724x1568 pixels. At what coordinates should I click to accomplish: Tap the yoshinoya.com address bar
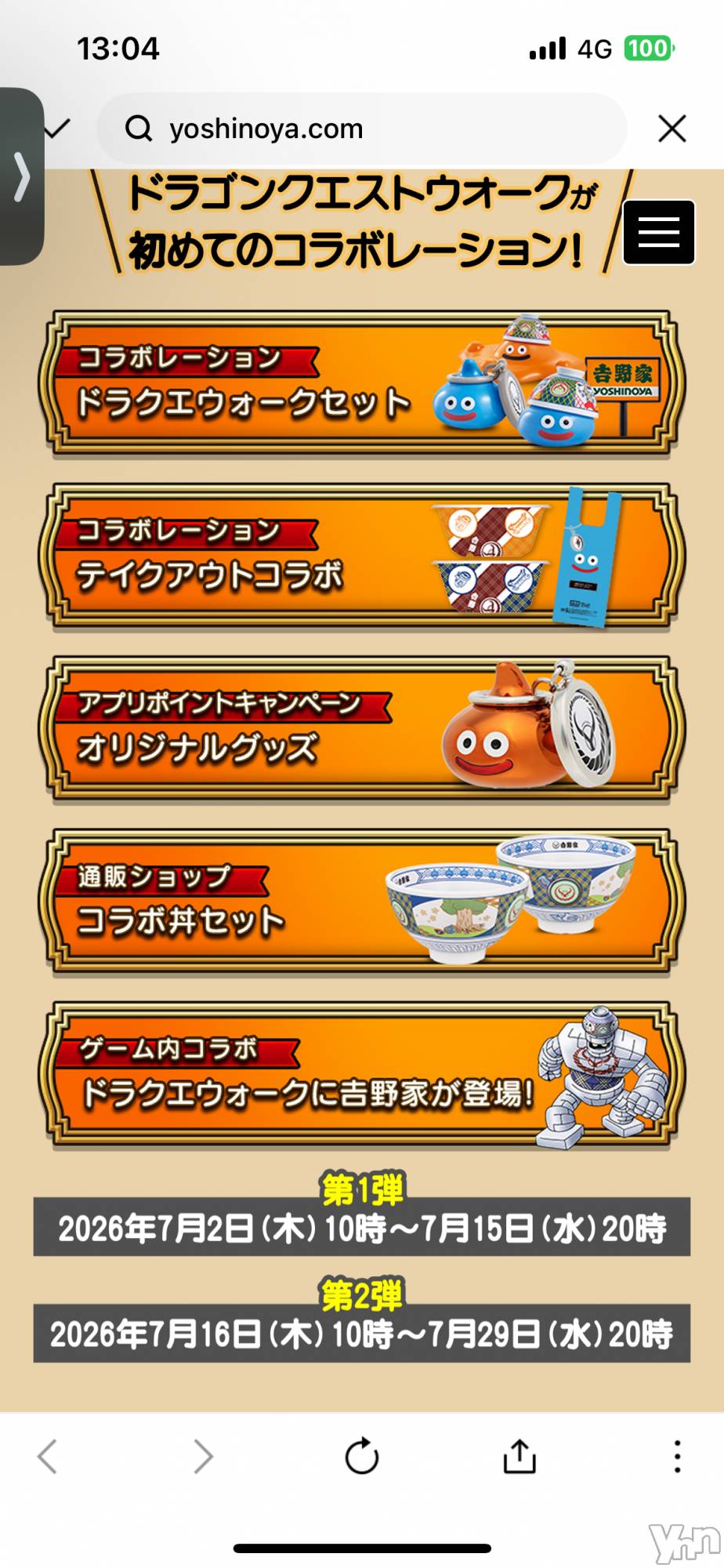pyautogui.click(x=361, y=129)
